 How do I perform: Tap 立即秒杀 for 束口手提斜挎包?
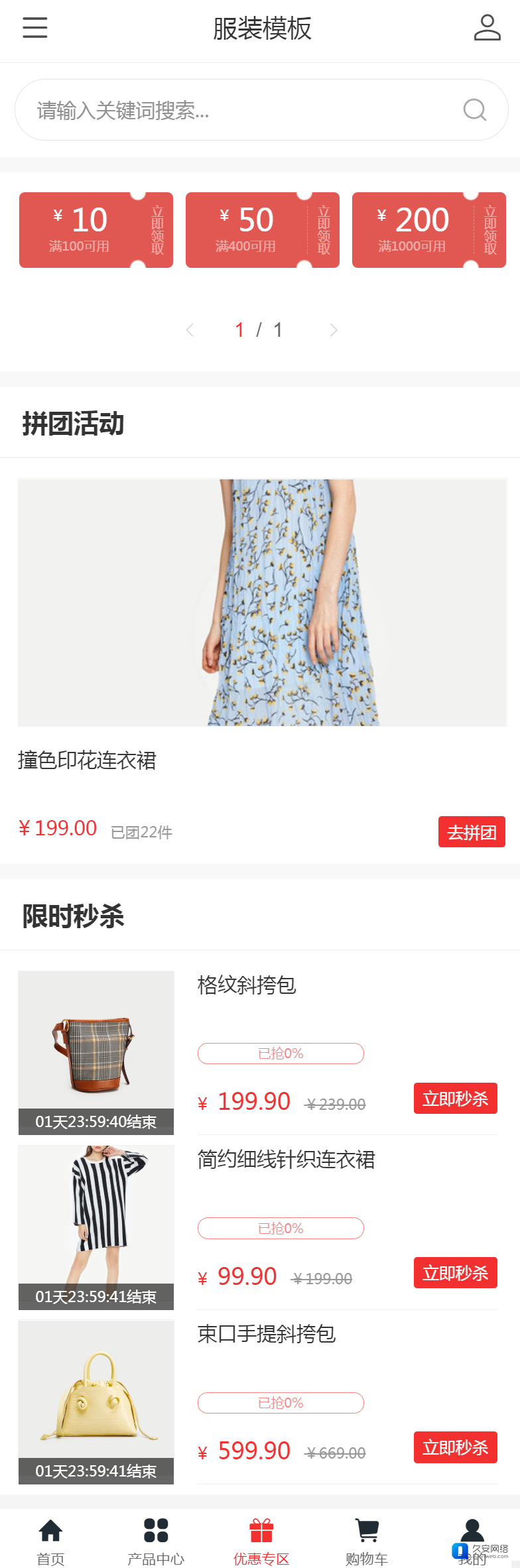pos(455,1447)
